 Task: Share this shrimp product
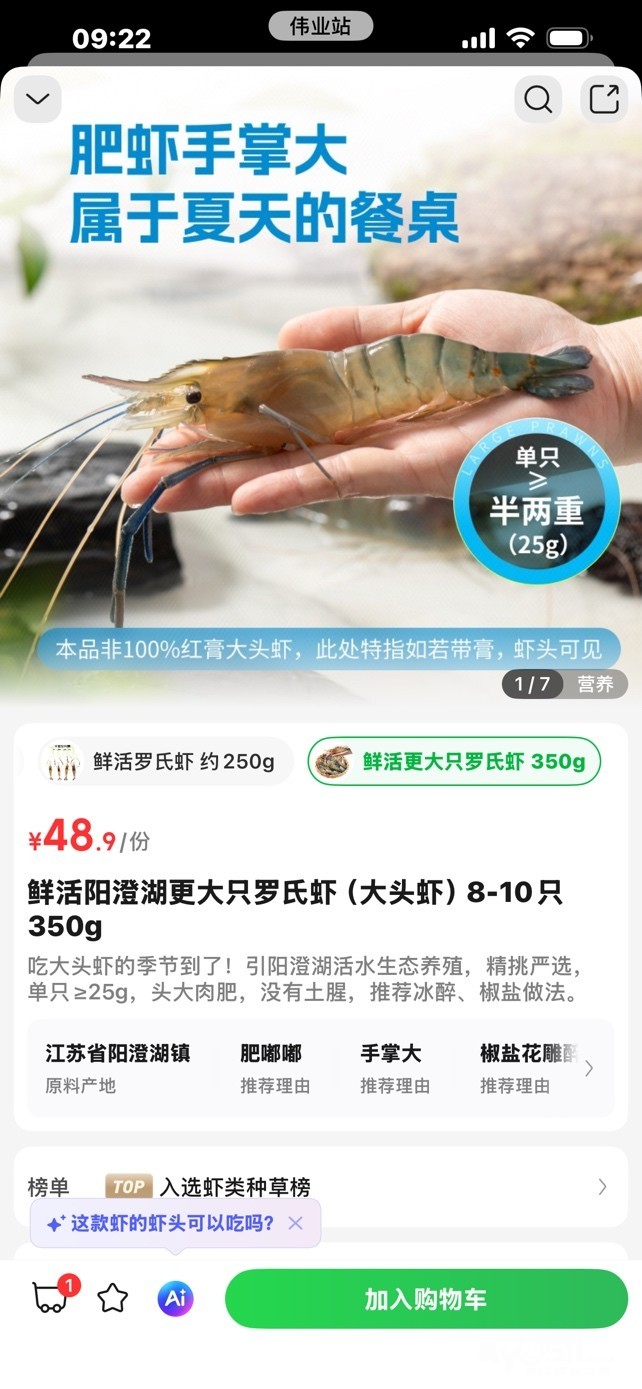pos(604,99)
